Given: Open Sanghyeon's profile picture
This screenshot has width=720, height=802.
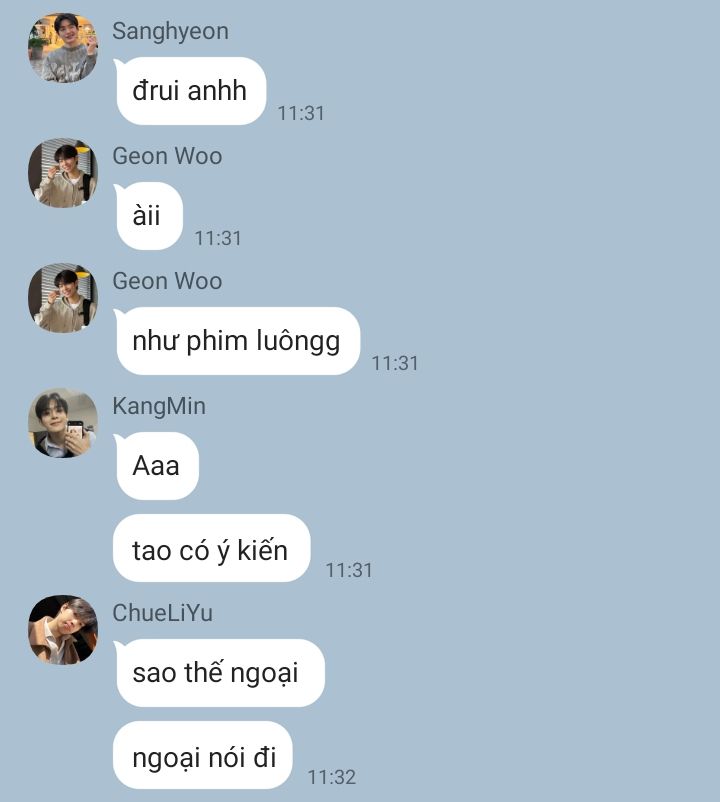Looking at the screenshot, I should (63, 48).
